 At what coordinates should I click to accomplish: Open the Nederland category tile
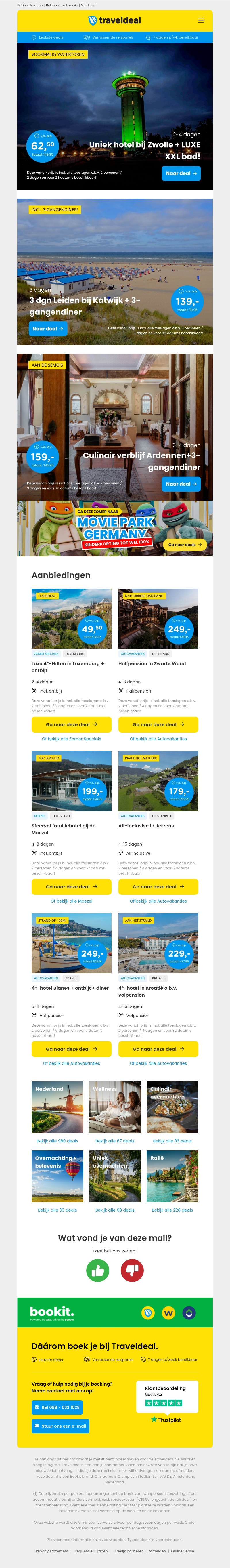point(57,1107)
